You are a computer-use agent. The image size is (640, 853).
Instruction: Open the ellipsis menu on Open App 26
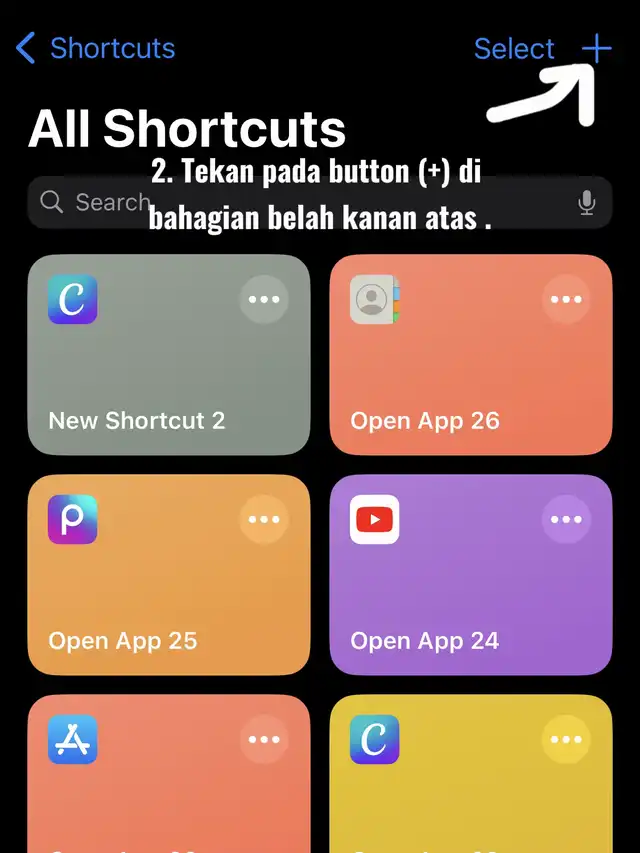tap(566, 299)
